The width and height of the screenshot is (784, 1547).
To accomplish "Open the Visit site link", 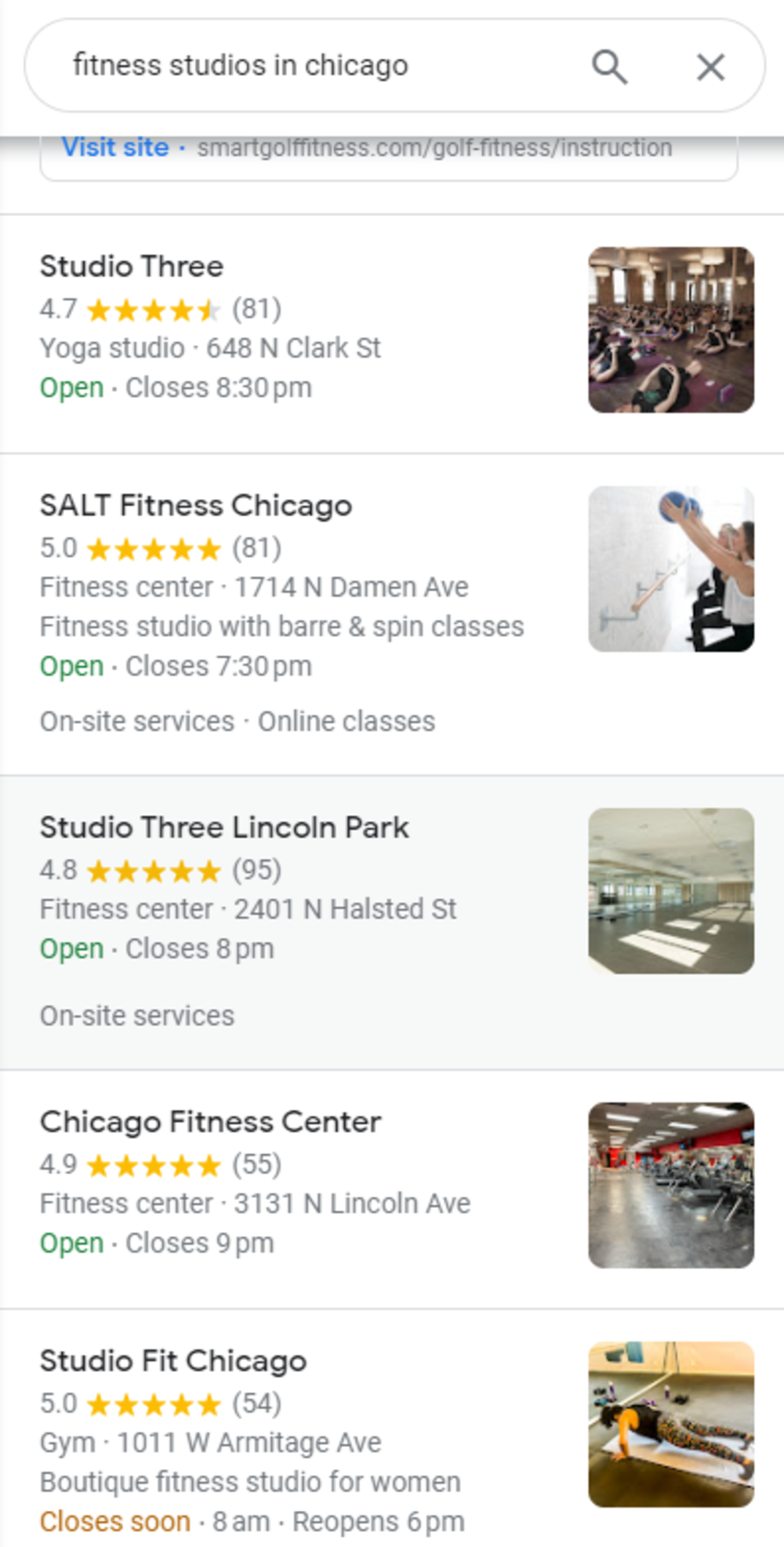I will (x=114, y=147).
